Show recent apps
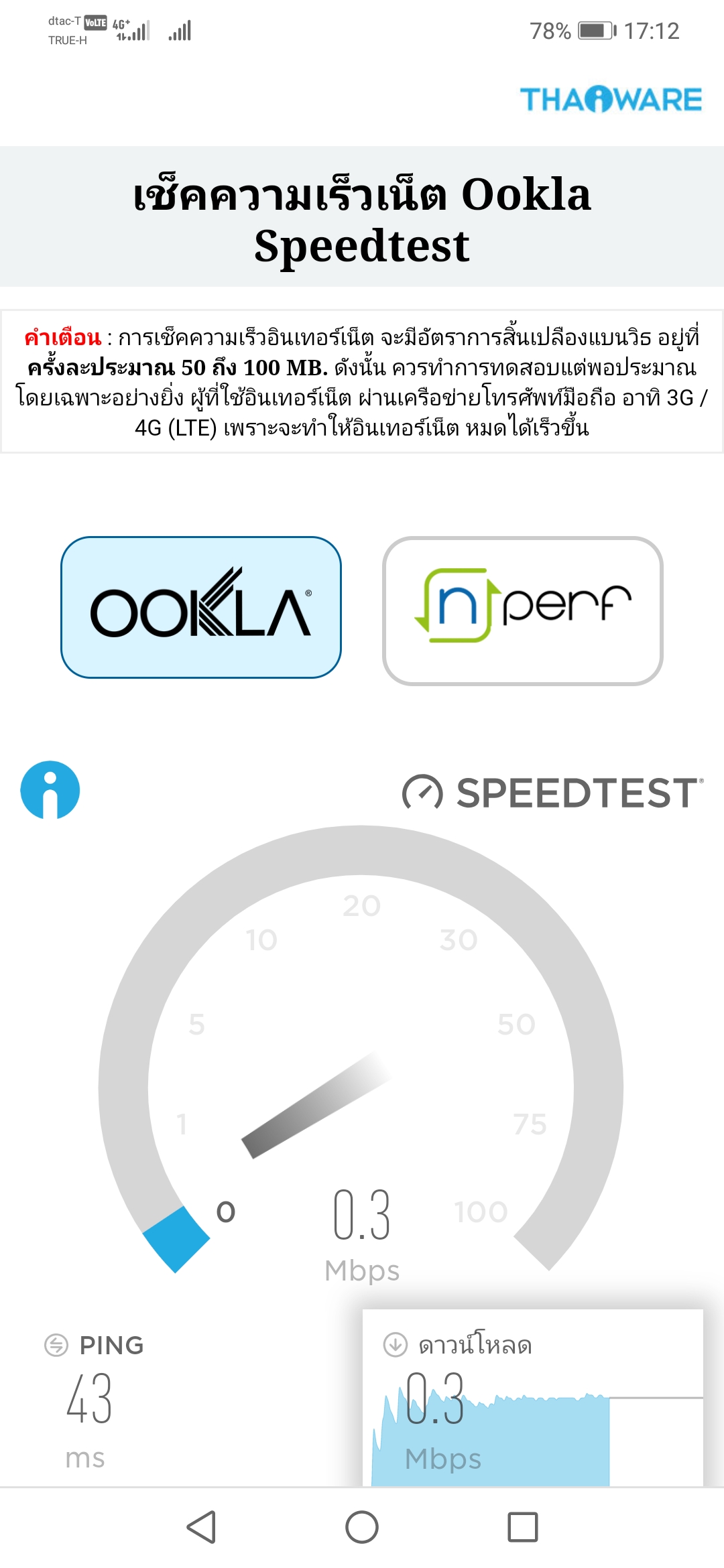The image size is (724, 1568). tap(523, 1527)
